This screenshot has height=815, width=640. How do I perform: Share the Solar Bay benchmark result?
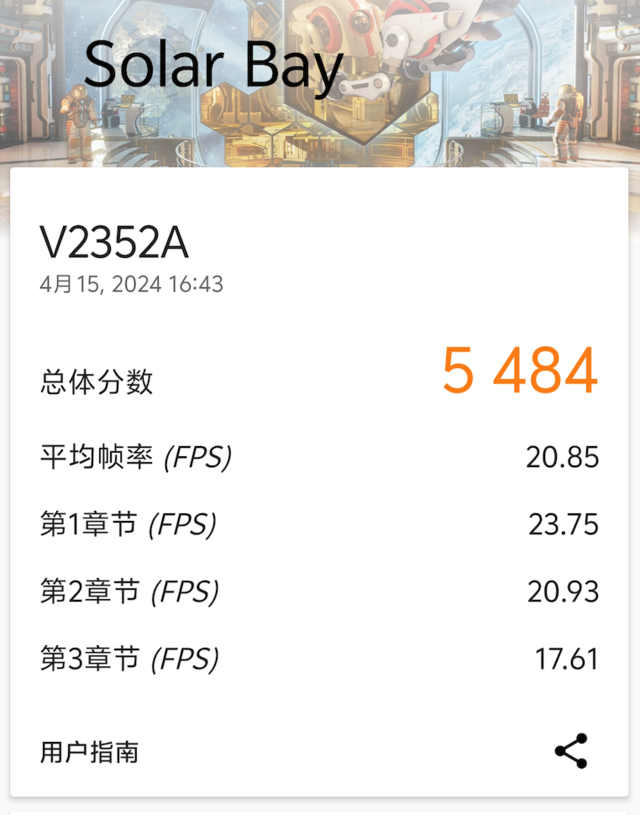(x=571, y=751)
